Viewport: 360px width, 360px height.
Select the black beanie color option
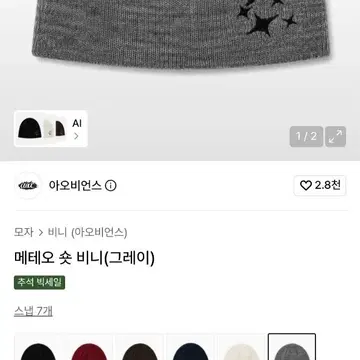click(x=38, y=347)
